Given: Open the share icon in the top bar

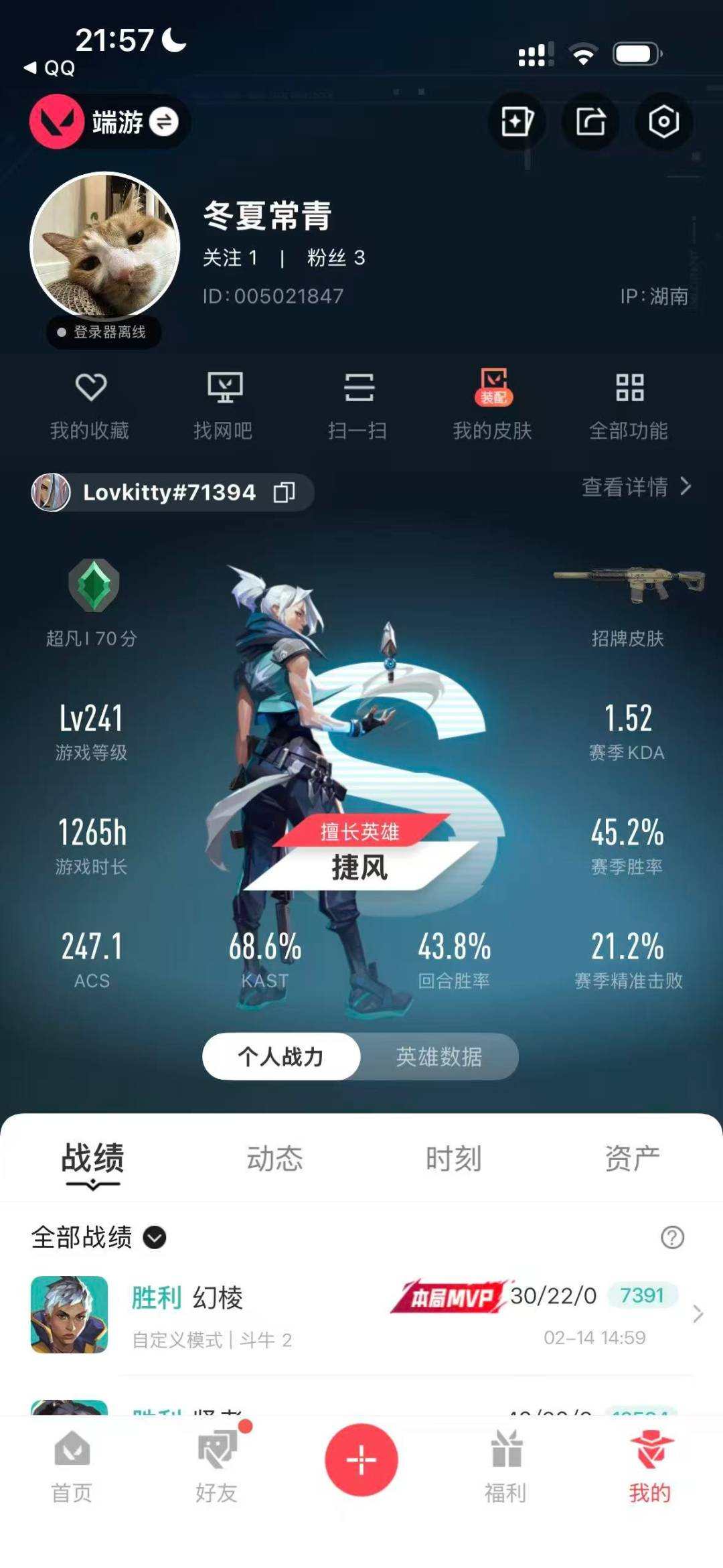Looking at the screenshot, I should point(590,121).
